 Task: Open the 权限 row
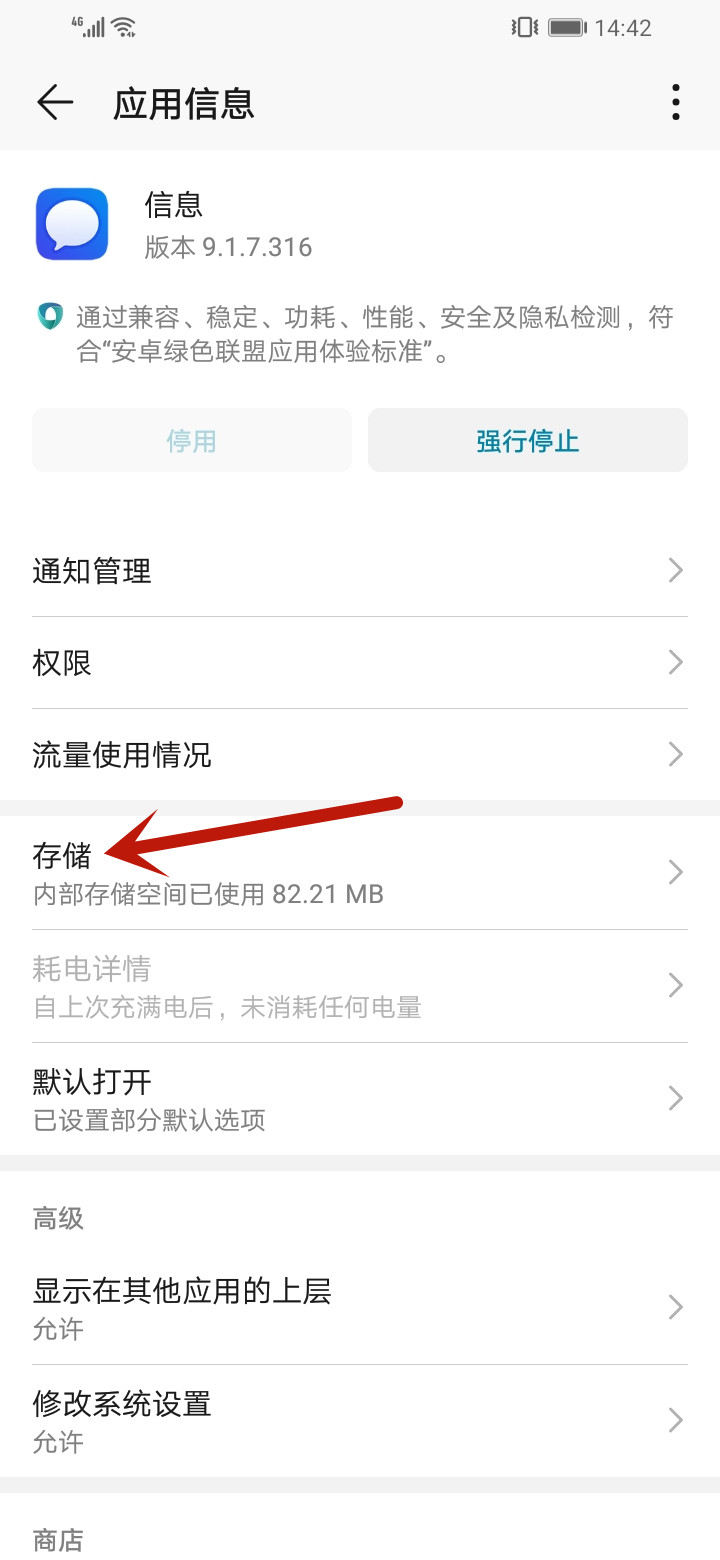[360, 663]
